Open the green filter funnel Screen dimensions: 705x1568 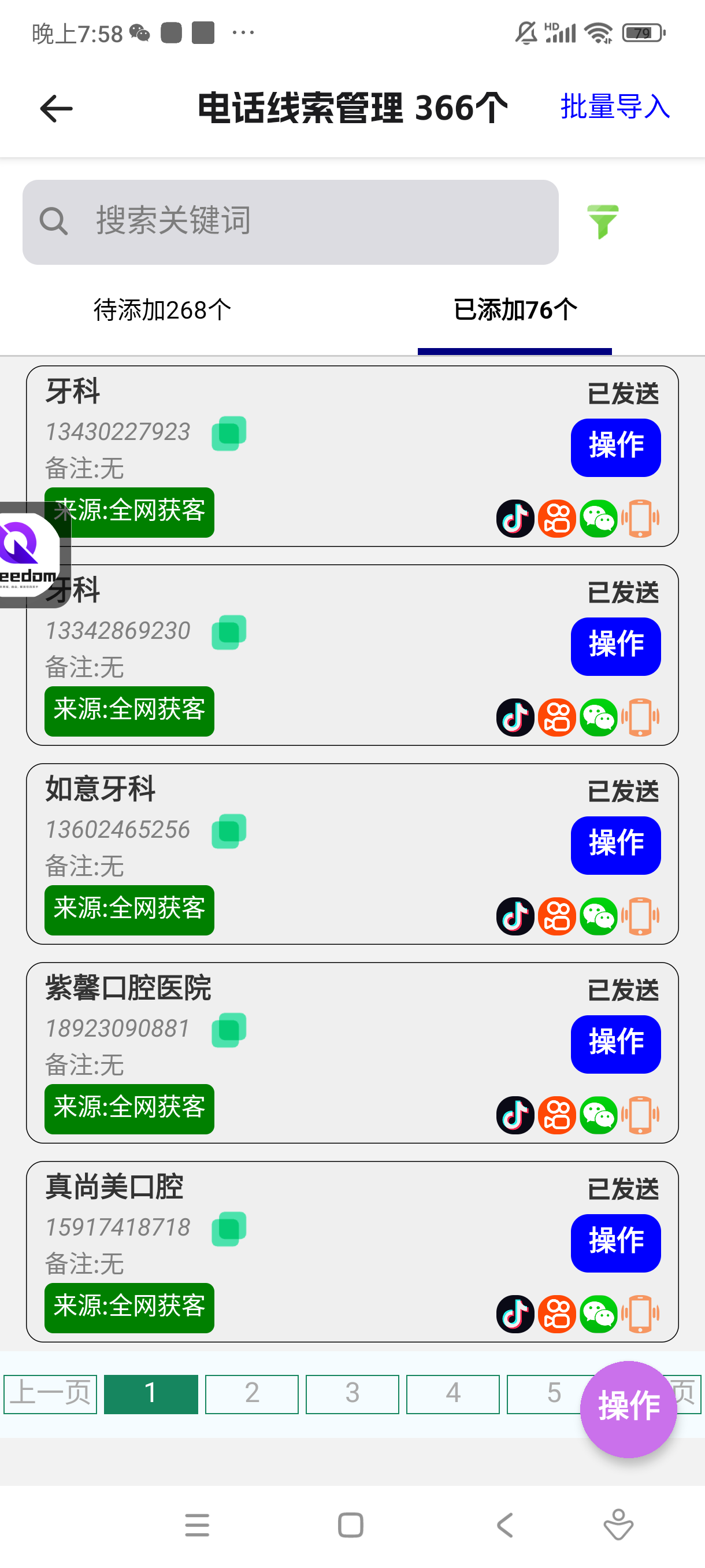tap(602, 221)
